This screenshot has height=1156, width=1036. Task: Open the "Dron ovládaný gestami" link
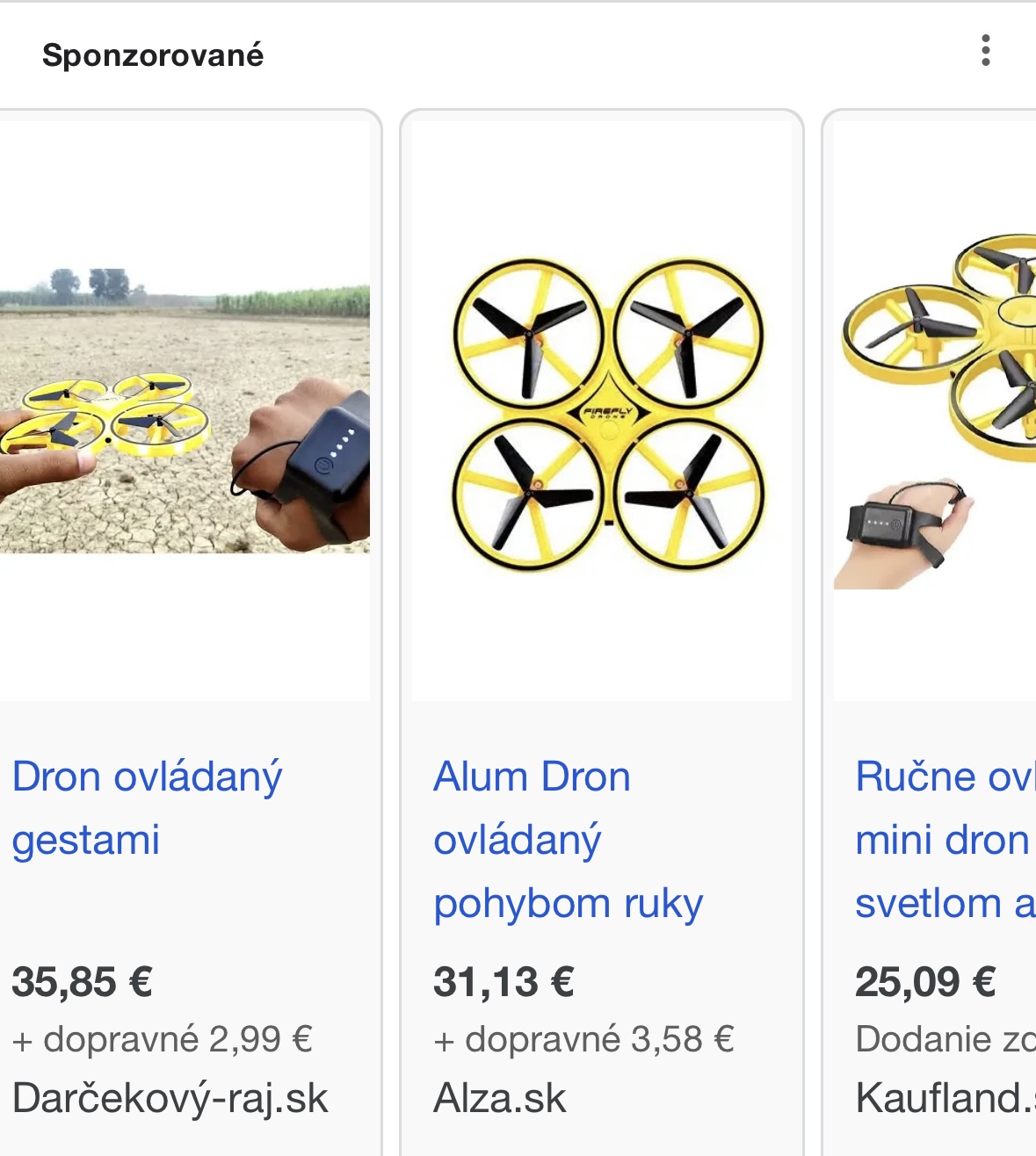[148, 808]
